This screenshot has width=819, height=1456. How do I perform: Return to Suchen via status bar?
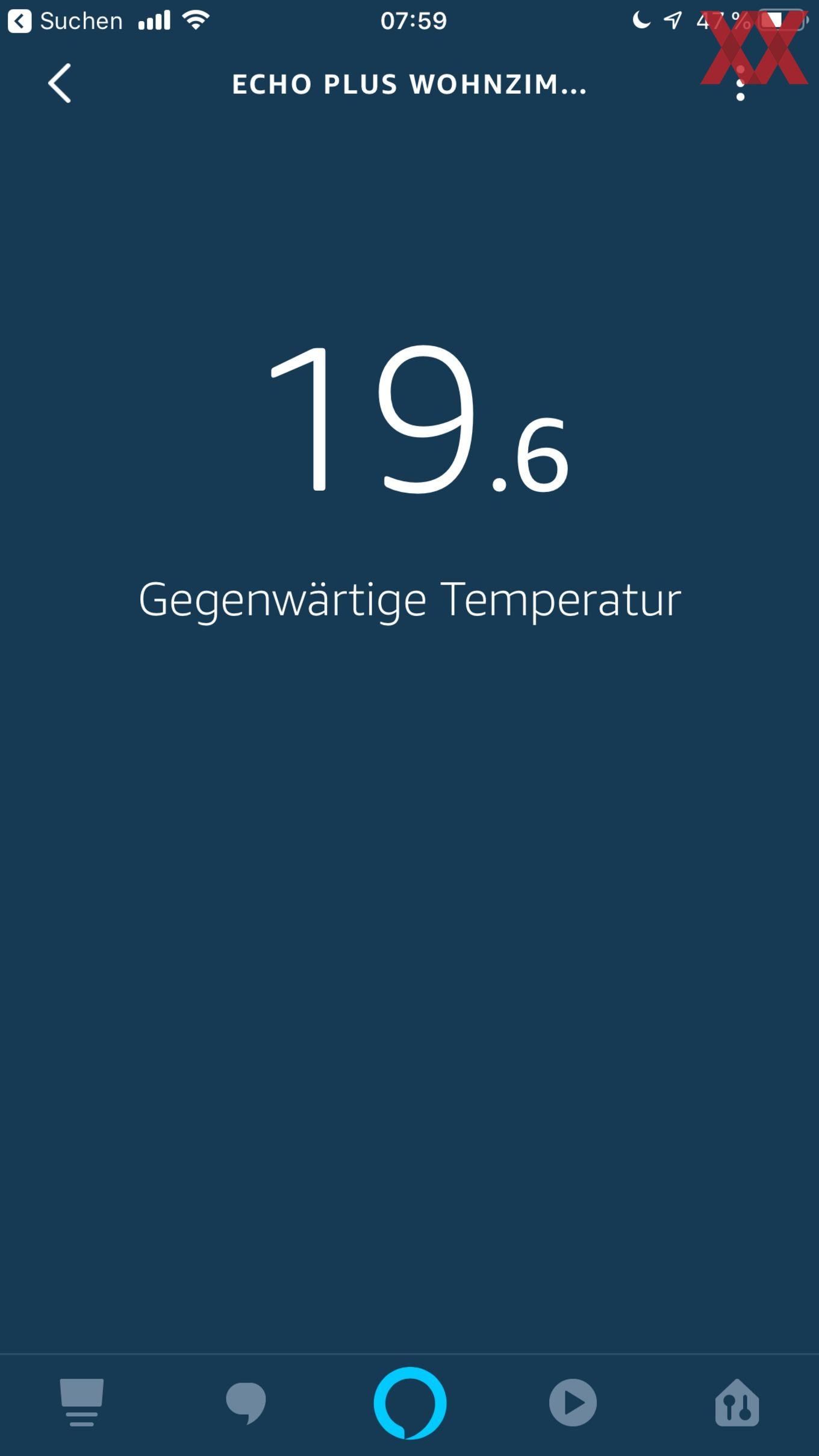65,21
